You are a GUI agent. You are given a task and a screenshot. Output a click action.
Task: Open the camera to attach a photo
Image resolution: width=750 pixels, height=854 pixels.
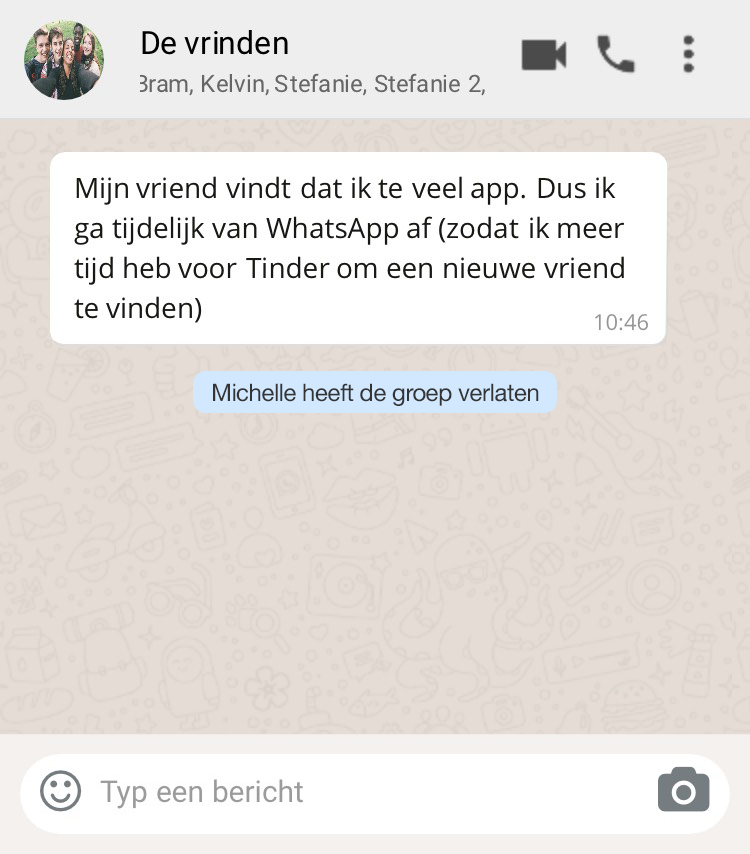683,791
